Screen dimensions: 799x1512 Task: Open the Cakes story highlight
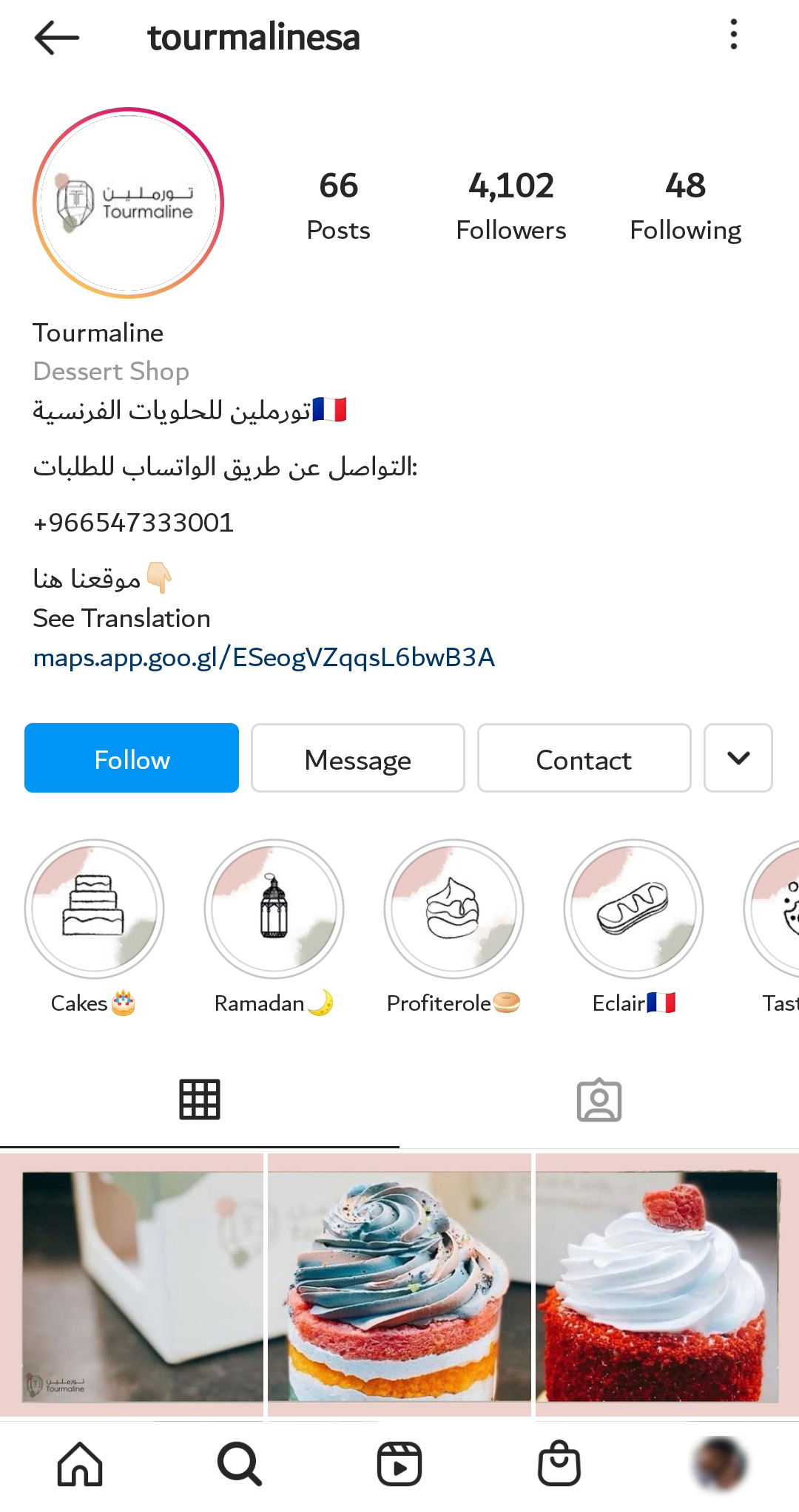(x=94, y=909)
